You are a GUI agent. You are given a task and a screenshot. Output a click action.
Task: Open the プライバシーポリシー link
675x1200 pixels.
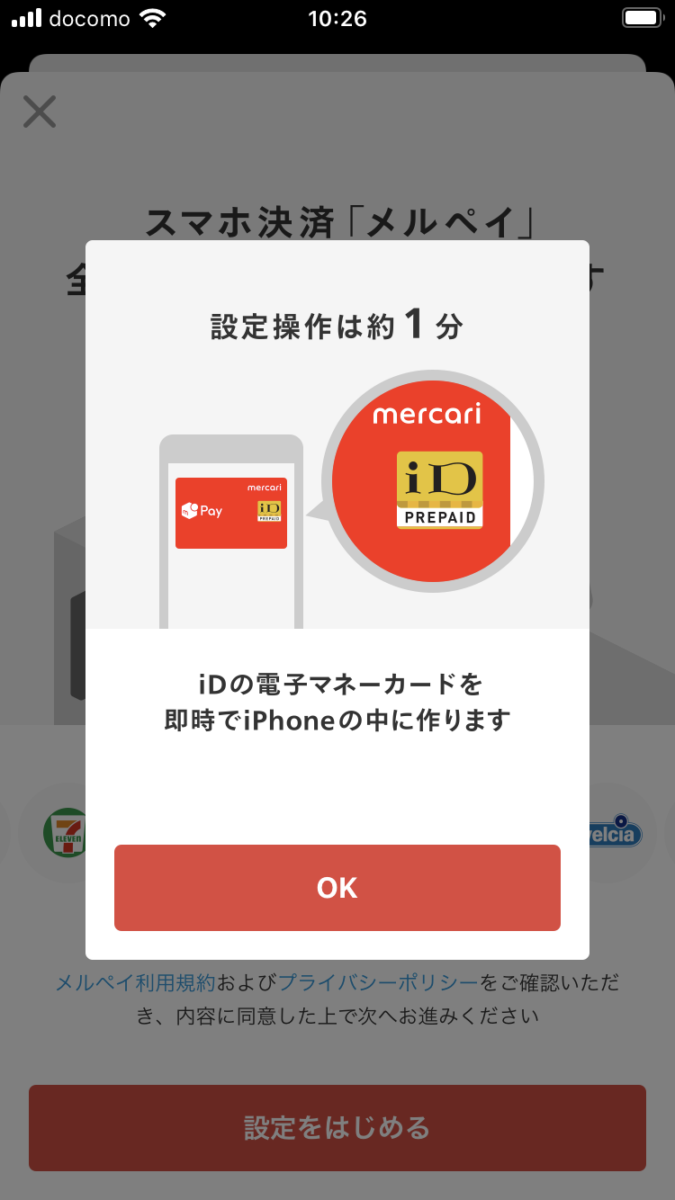coord(378,982)
